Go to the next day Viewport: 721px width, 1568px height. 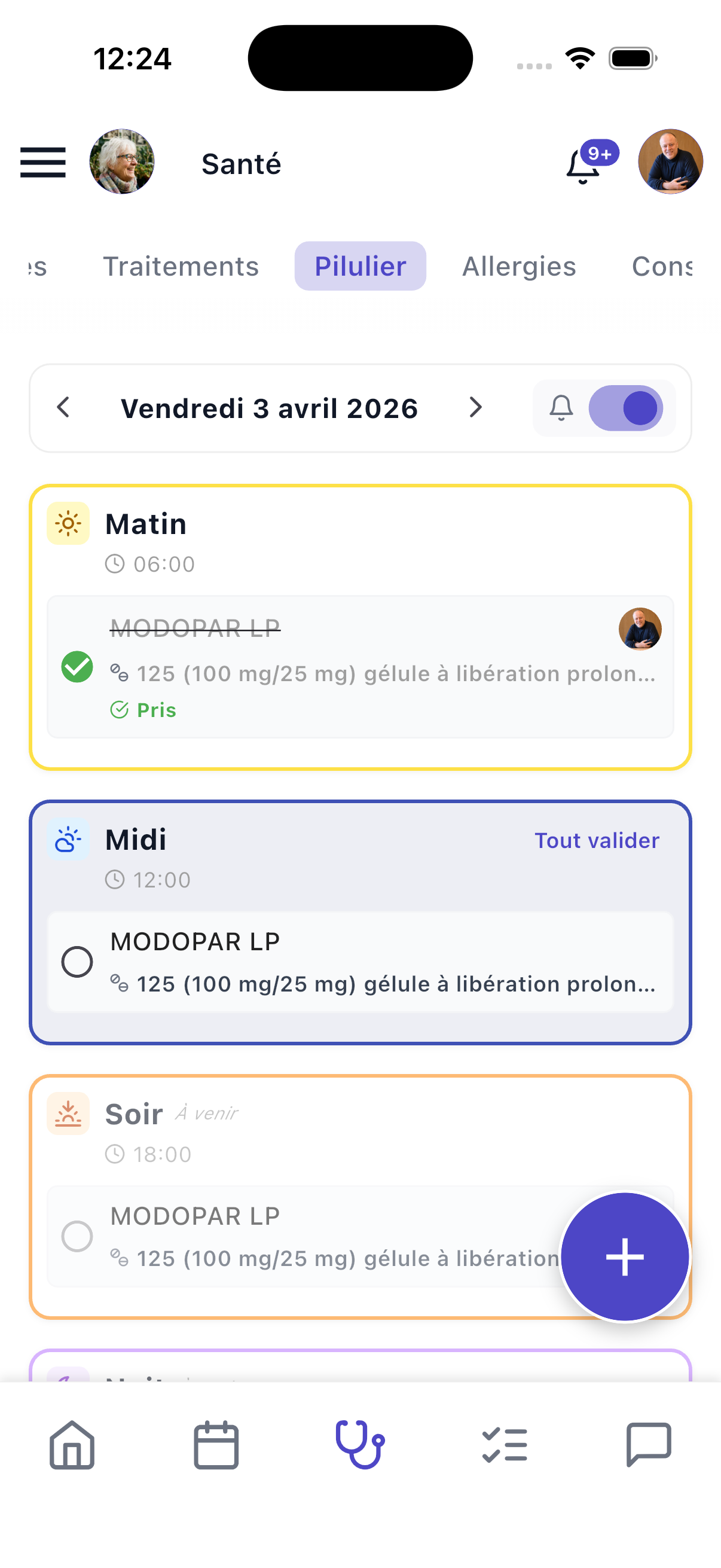(x=475, y=407)
